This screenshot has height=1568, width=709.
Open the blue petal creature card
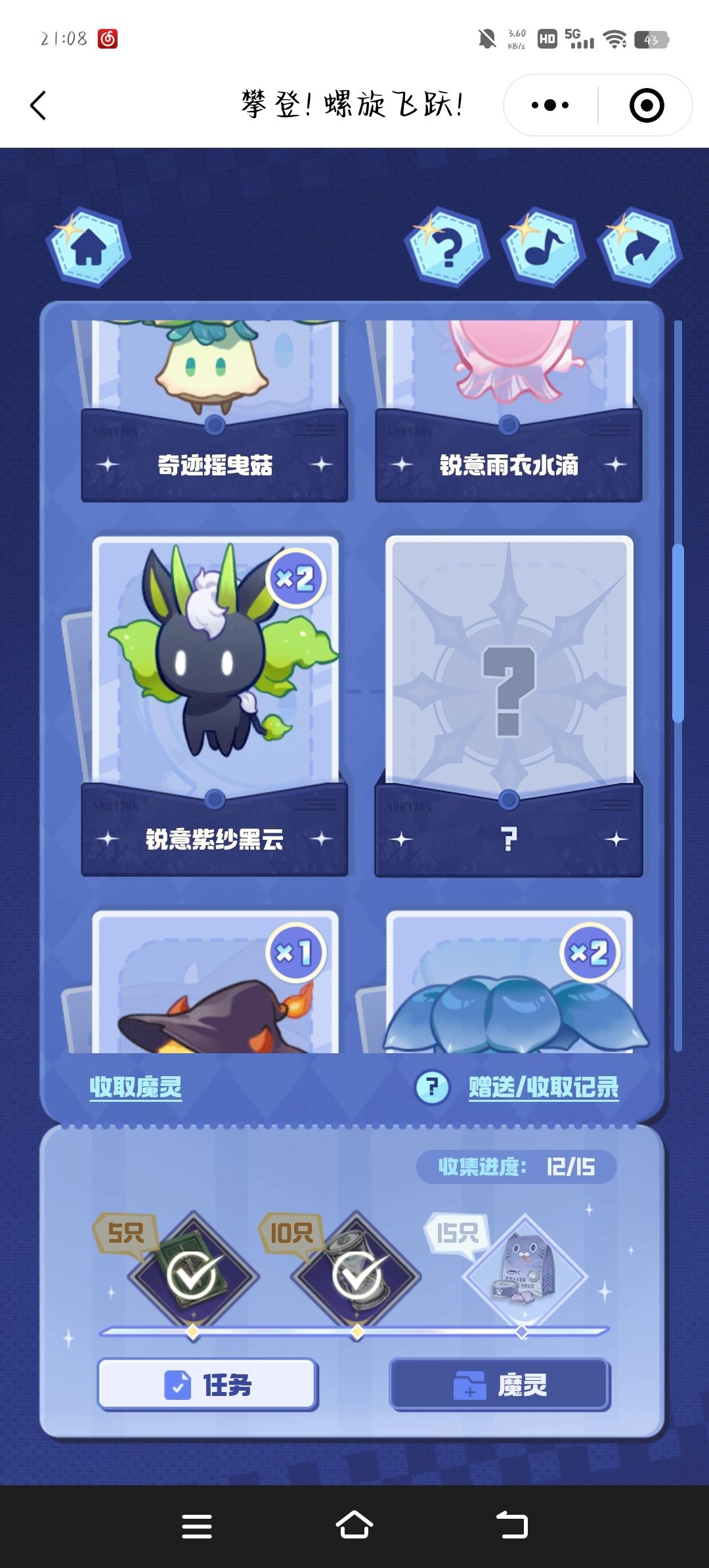tap(508, 985)
